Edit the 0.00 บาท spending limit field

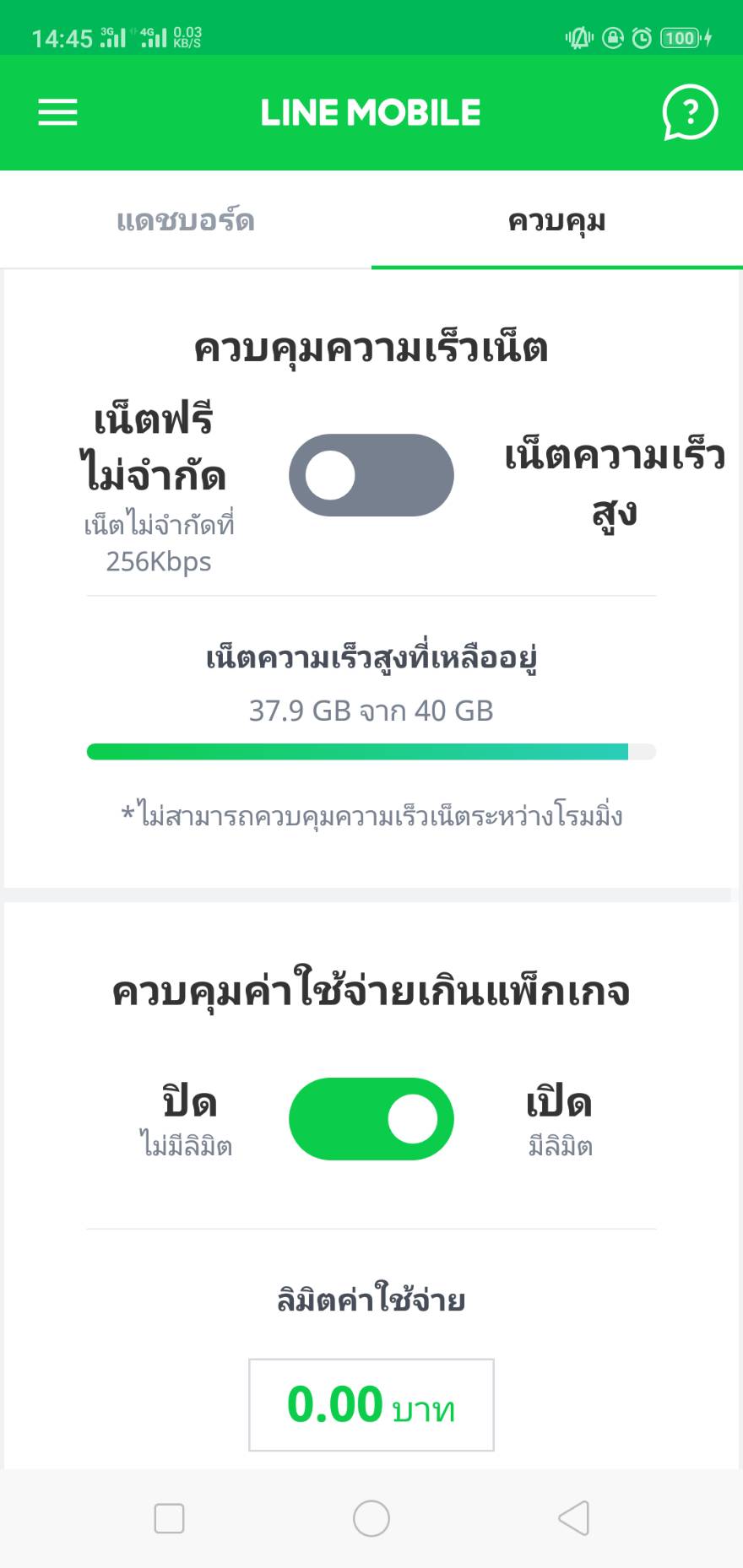point(371,1405)
